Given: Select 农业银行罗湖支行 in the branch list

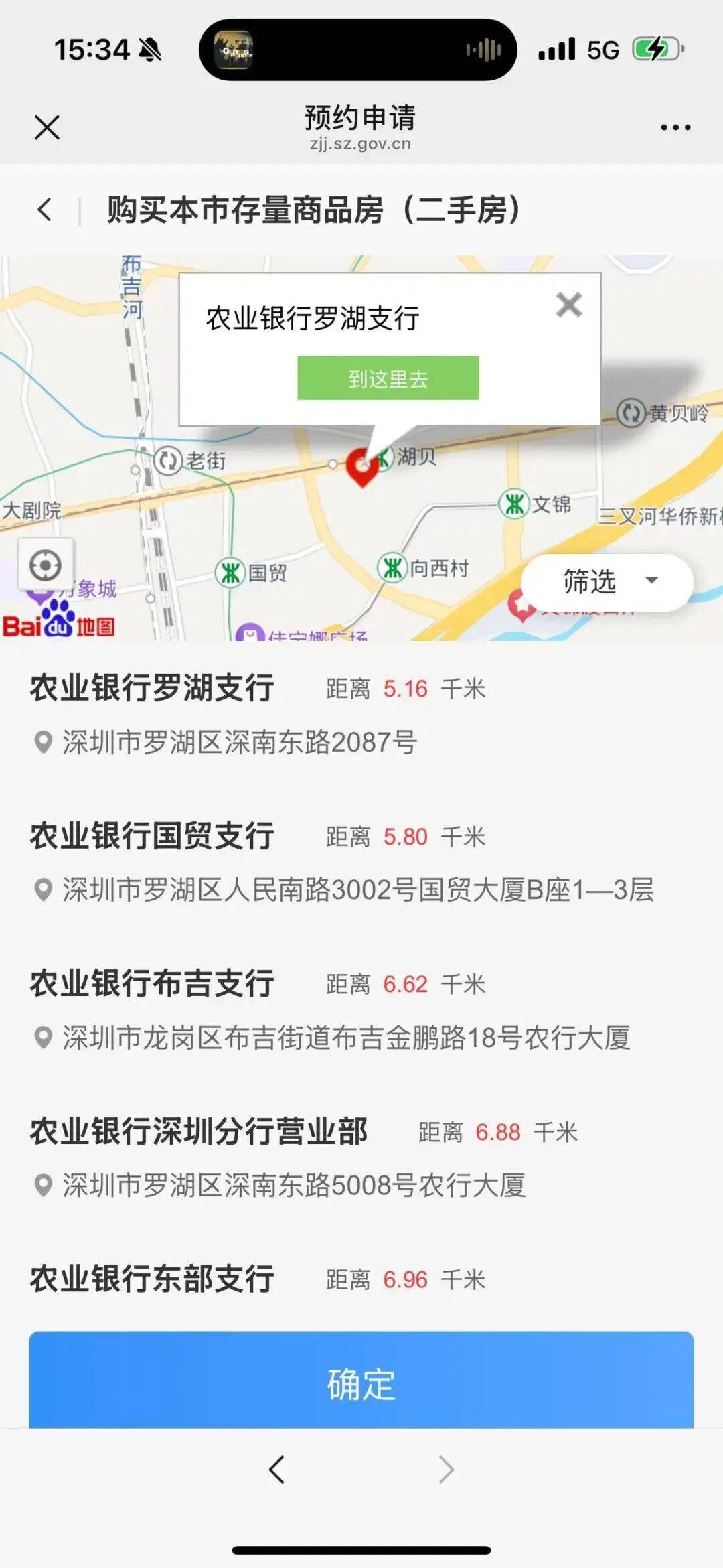Looking at the screenshot, I should [153, 689].
